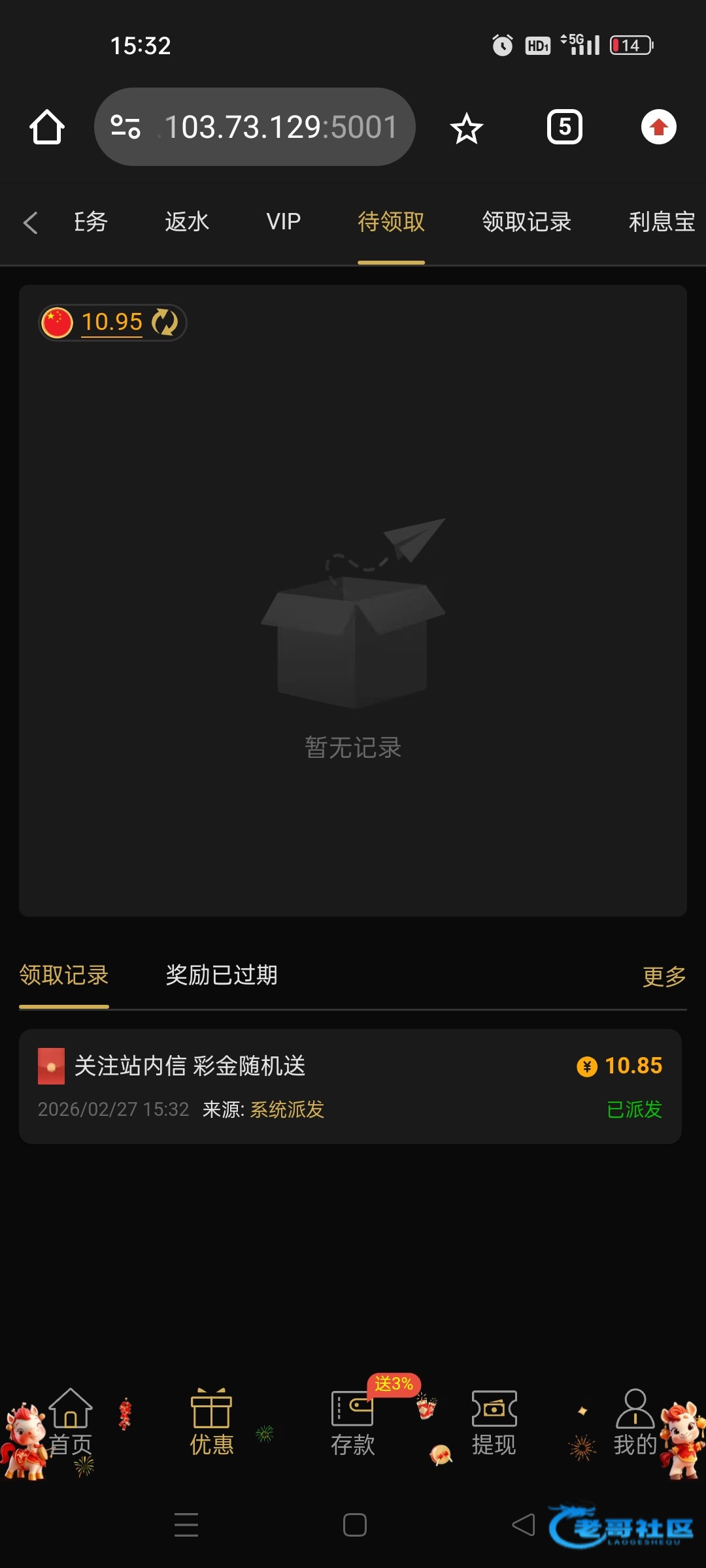The width and height of the screenshot is (706, 1568).
Task: Switch to the 返水 tab
Action: [x=187, y=222]
